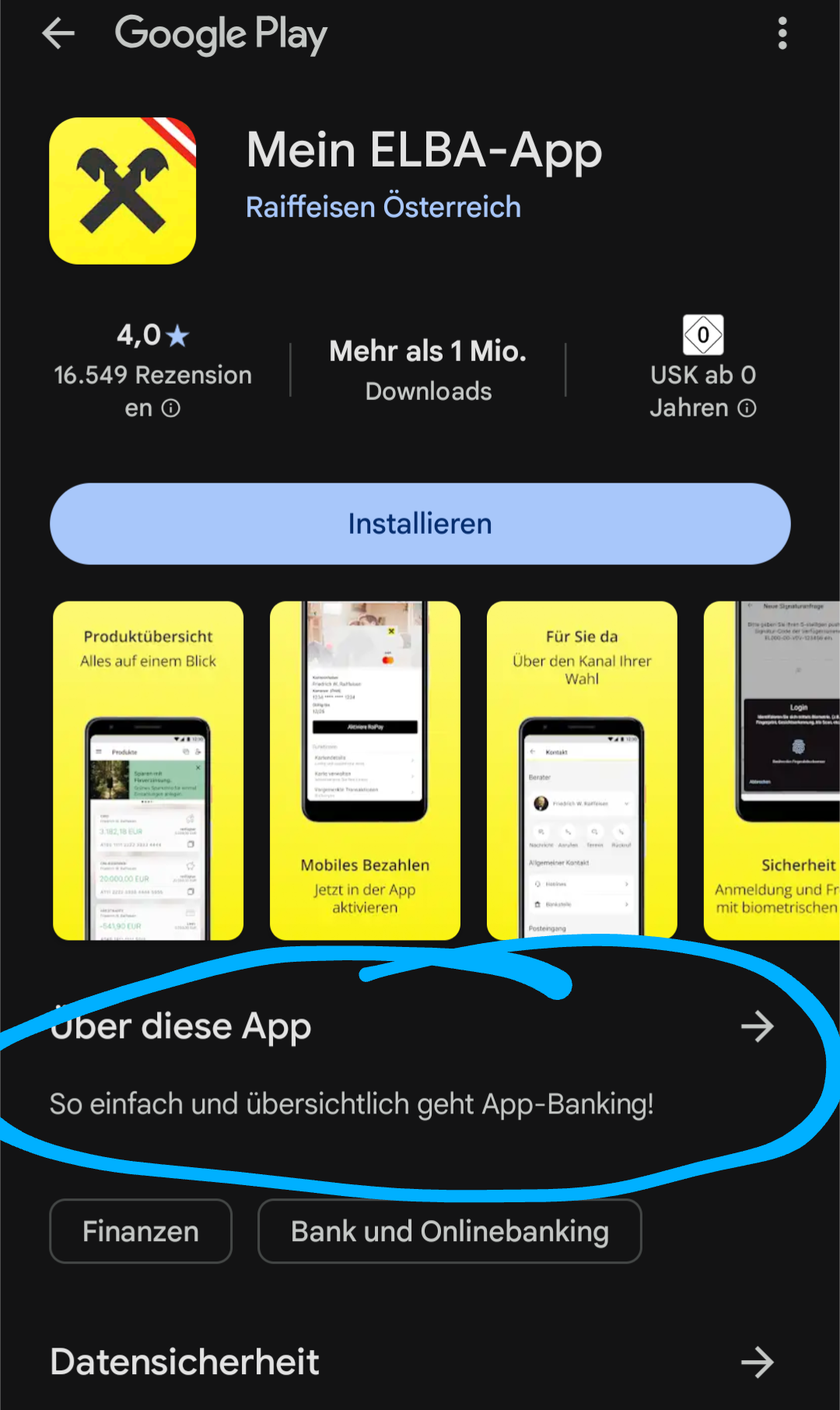840x1410 pixels.
Task: Open the Datensicherheit section
Action: (x=757, y=1363)
